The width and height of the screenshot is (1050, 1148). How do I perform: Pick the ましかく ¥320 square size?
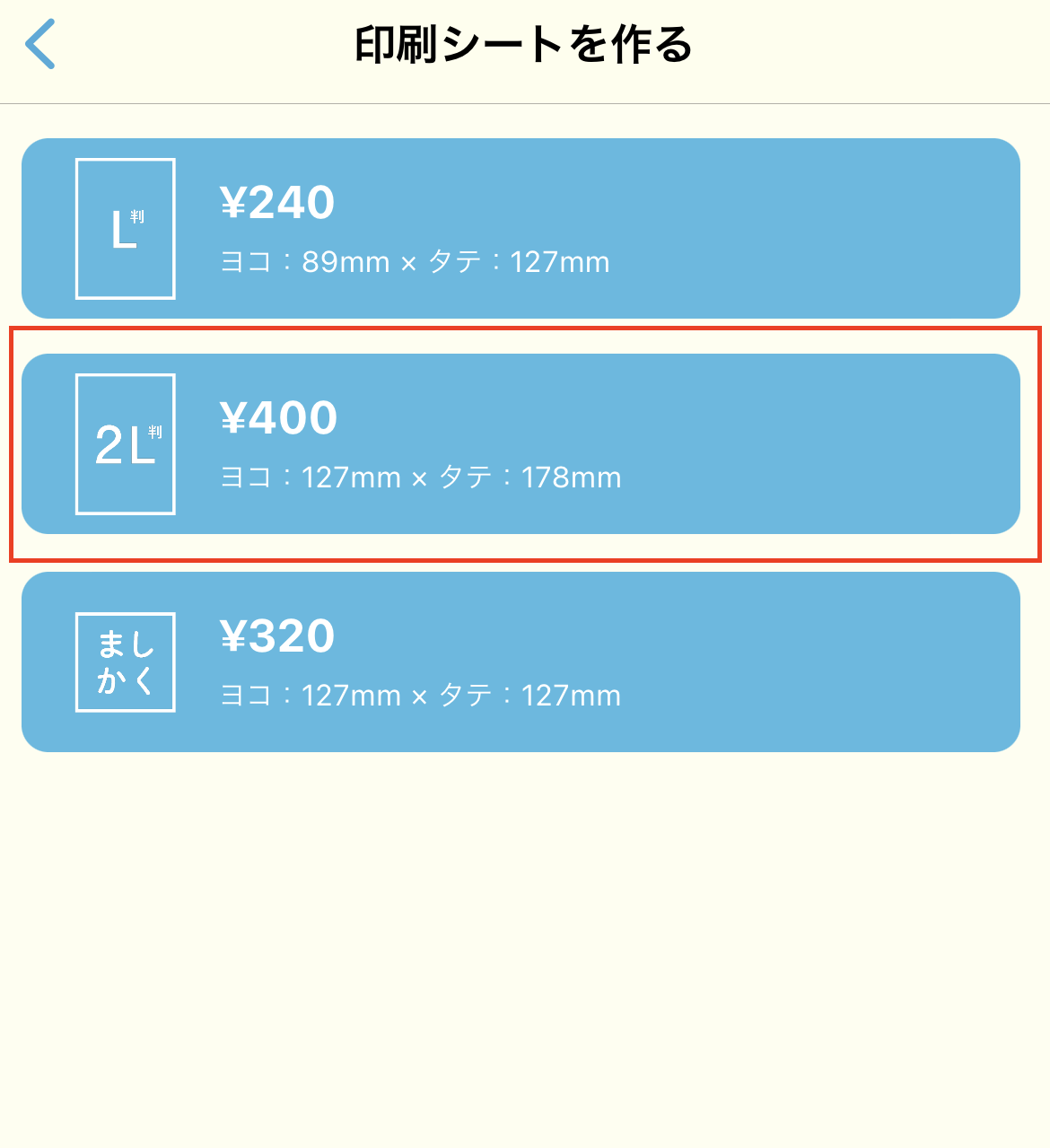(x=521, y=662)
